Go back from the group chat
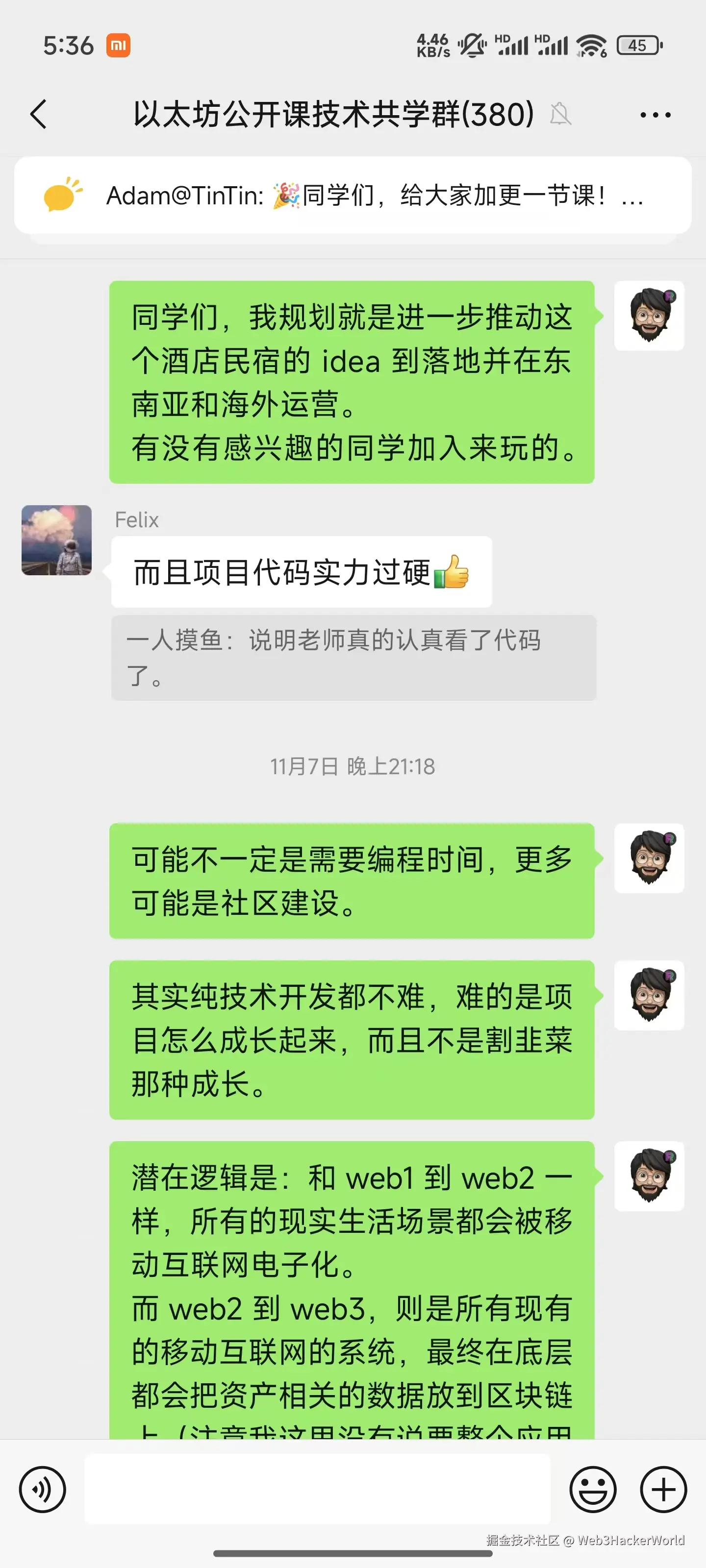Image resolution: width=706 pixels, height=1568 pixels. (x=38, y=115)
